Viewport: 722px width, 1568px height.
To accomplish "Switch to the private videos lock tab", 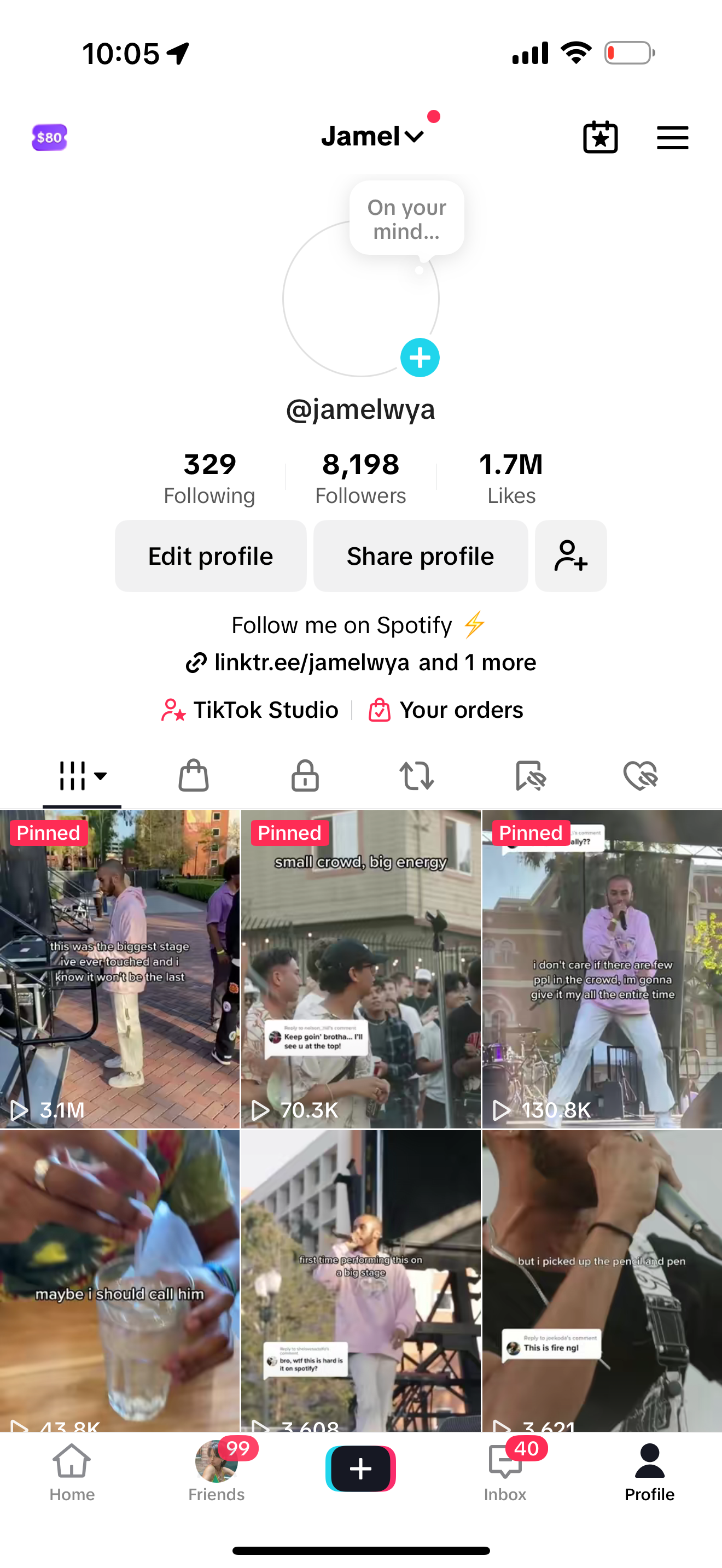I will [305, 775].
